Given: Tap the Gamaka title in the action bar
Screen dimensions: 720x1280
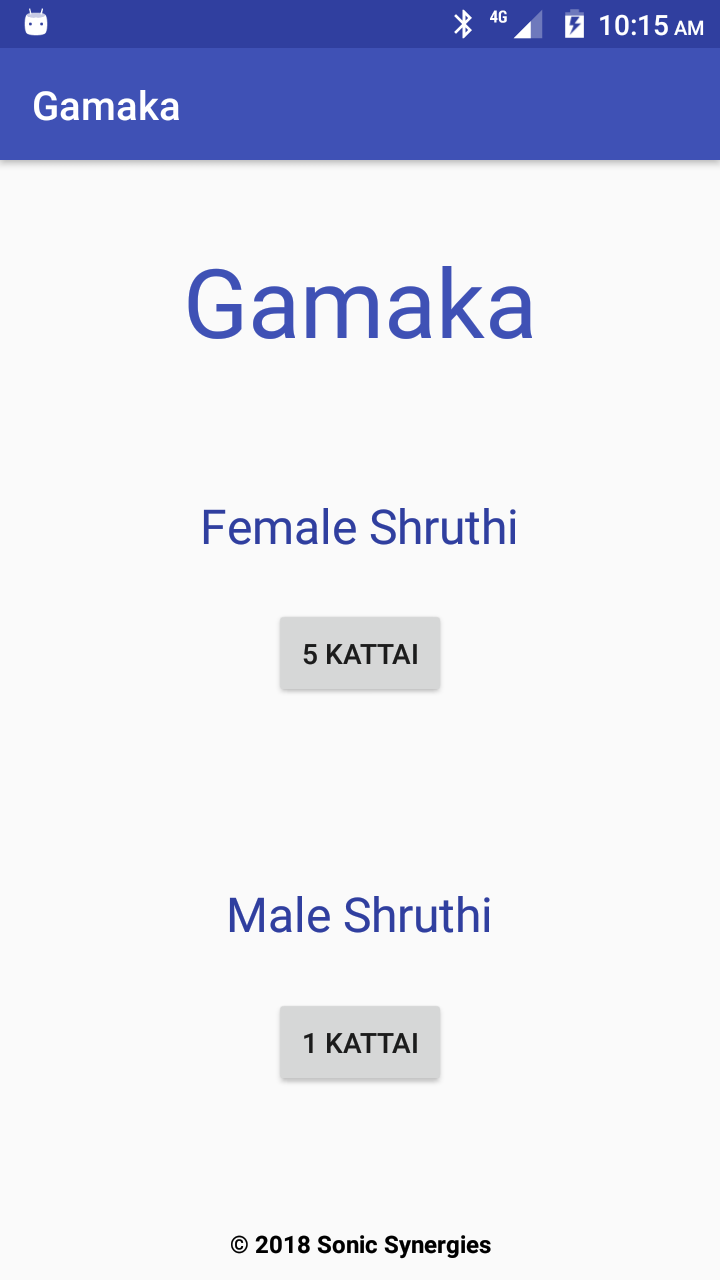Looking at the screenshot, I should [105, 105].
